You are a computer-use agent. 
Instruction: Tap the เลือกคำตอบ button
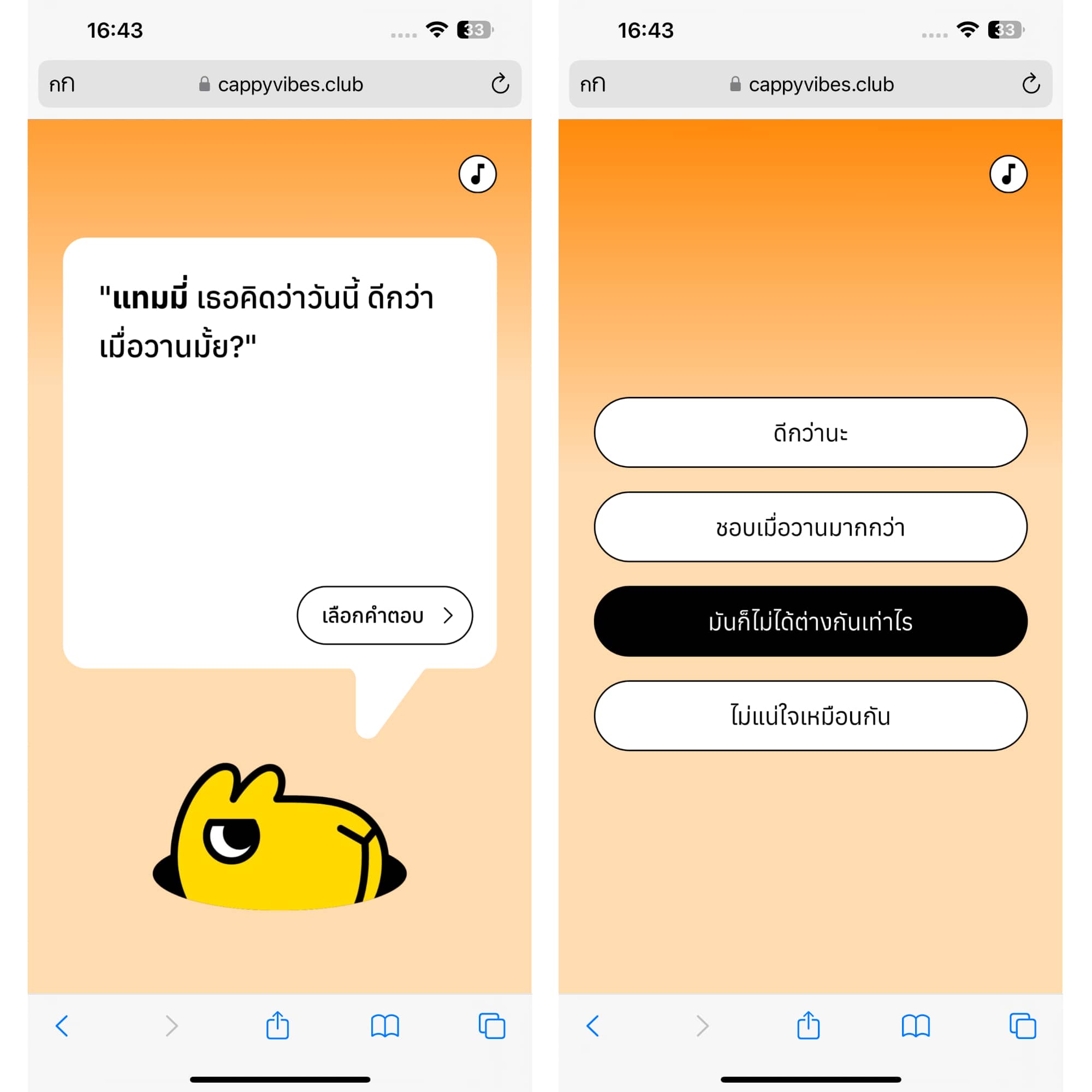(x=384, y=615)
